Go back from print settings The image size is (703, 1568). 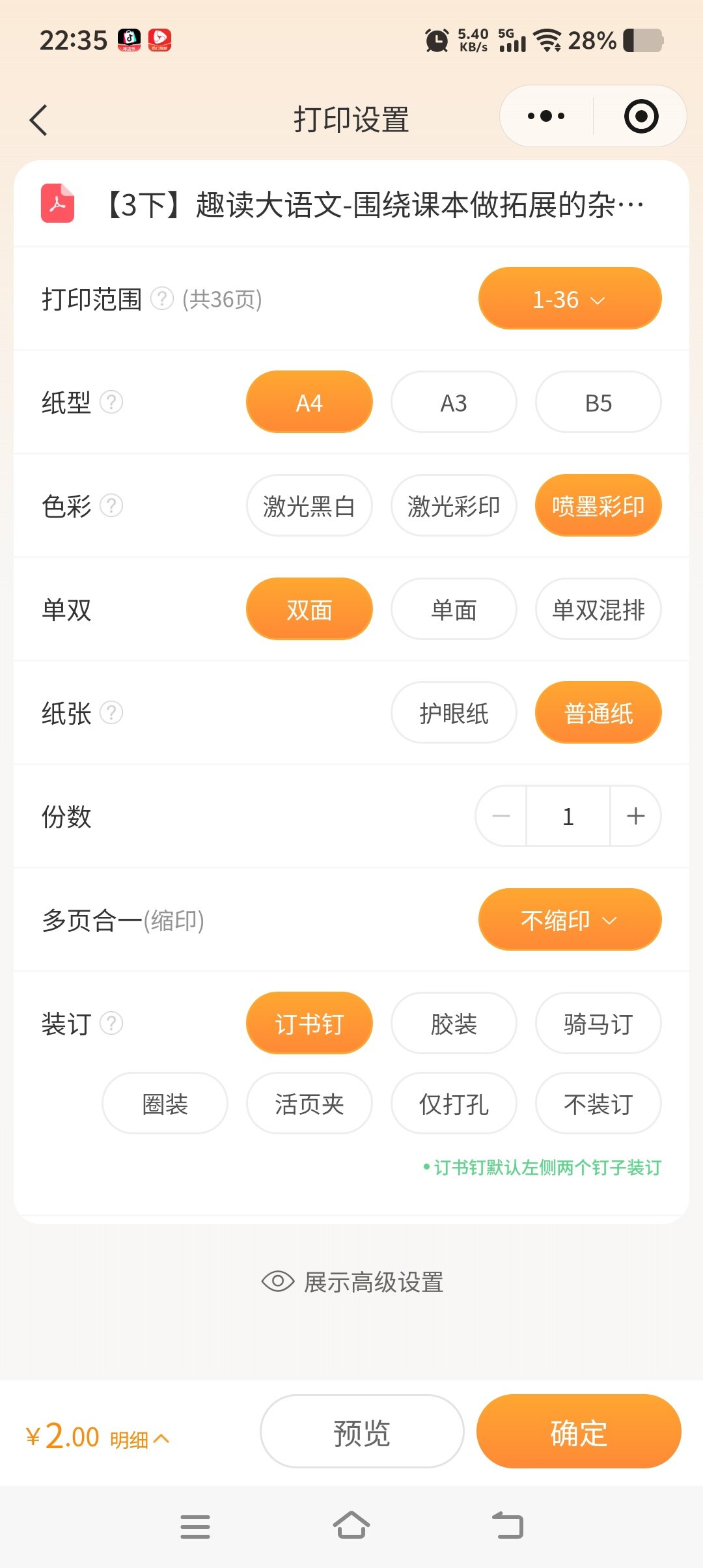tap(39, 120)
